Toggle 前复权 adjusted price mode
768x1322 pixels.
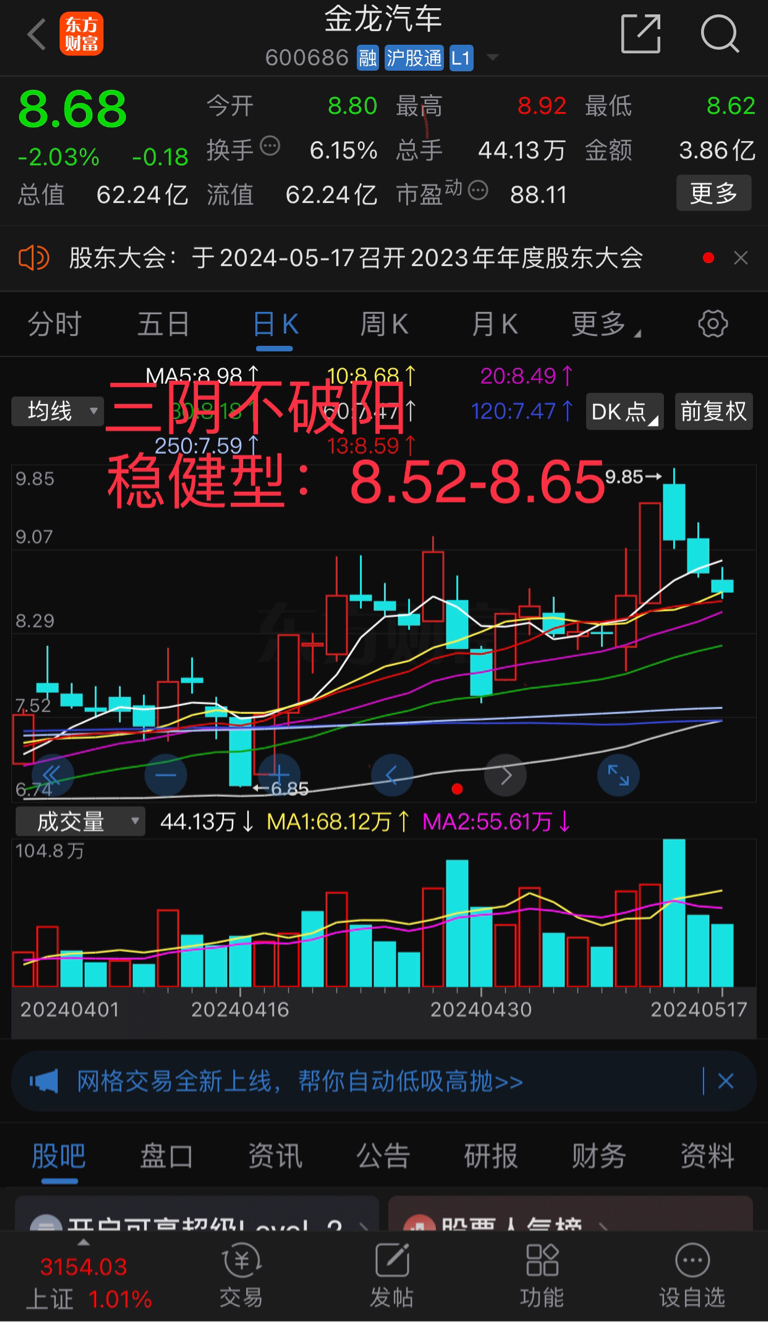[713, 411]
